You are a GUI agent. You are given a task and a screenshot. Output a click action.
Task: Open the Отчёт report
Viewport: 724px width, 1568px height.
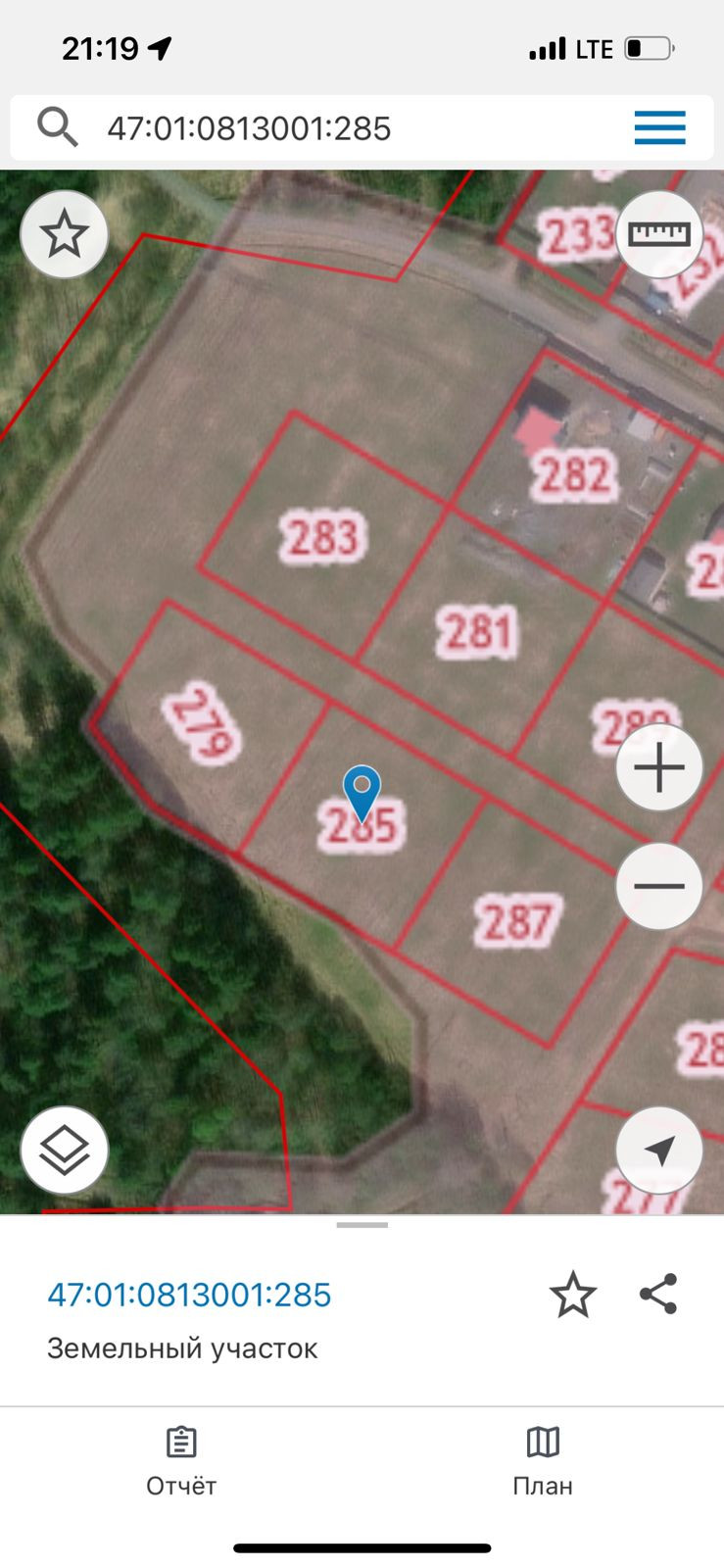coord(181,1461)
